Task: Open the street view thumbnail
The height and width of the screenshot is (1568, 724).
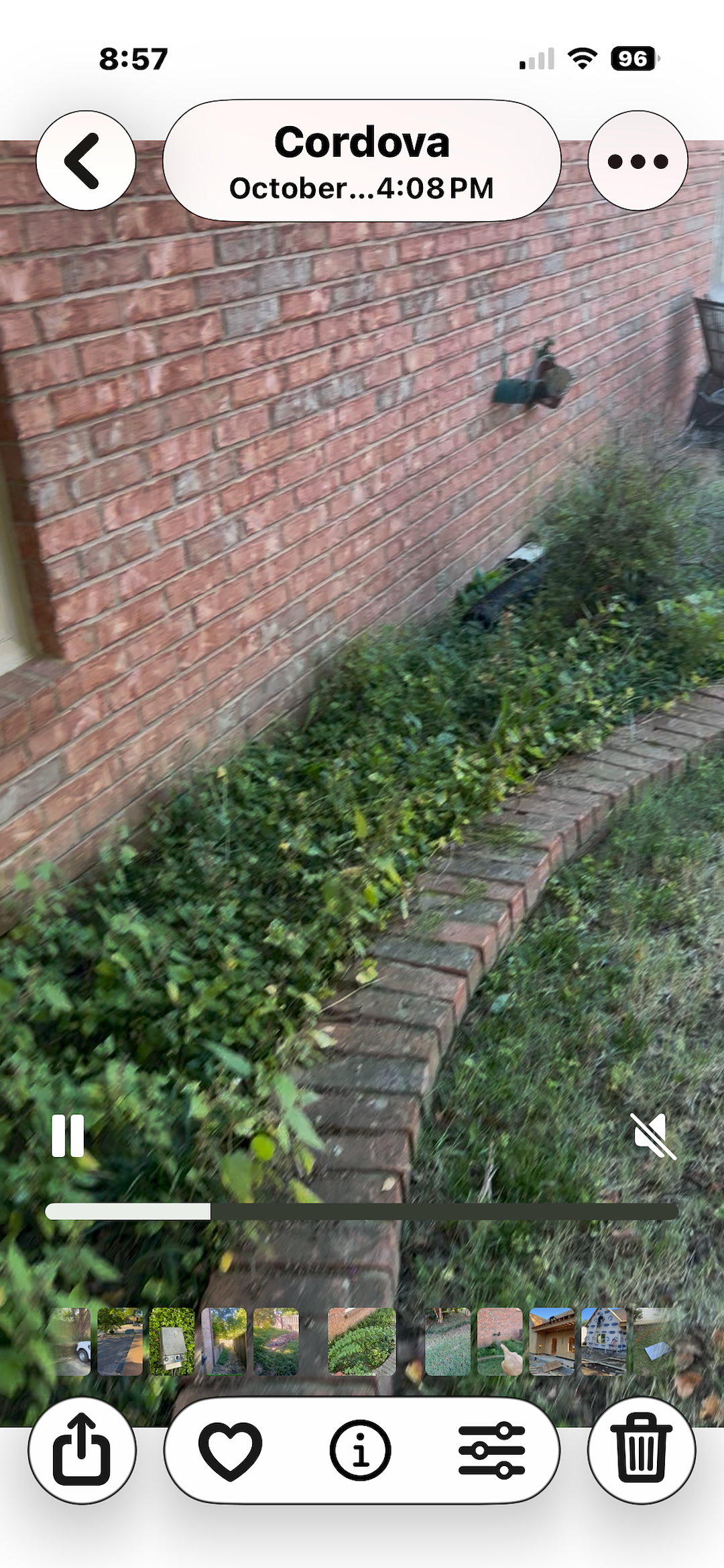Action: 120,1342
